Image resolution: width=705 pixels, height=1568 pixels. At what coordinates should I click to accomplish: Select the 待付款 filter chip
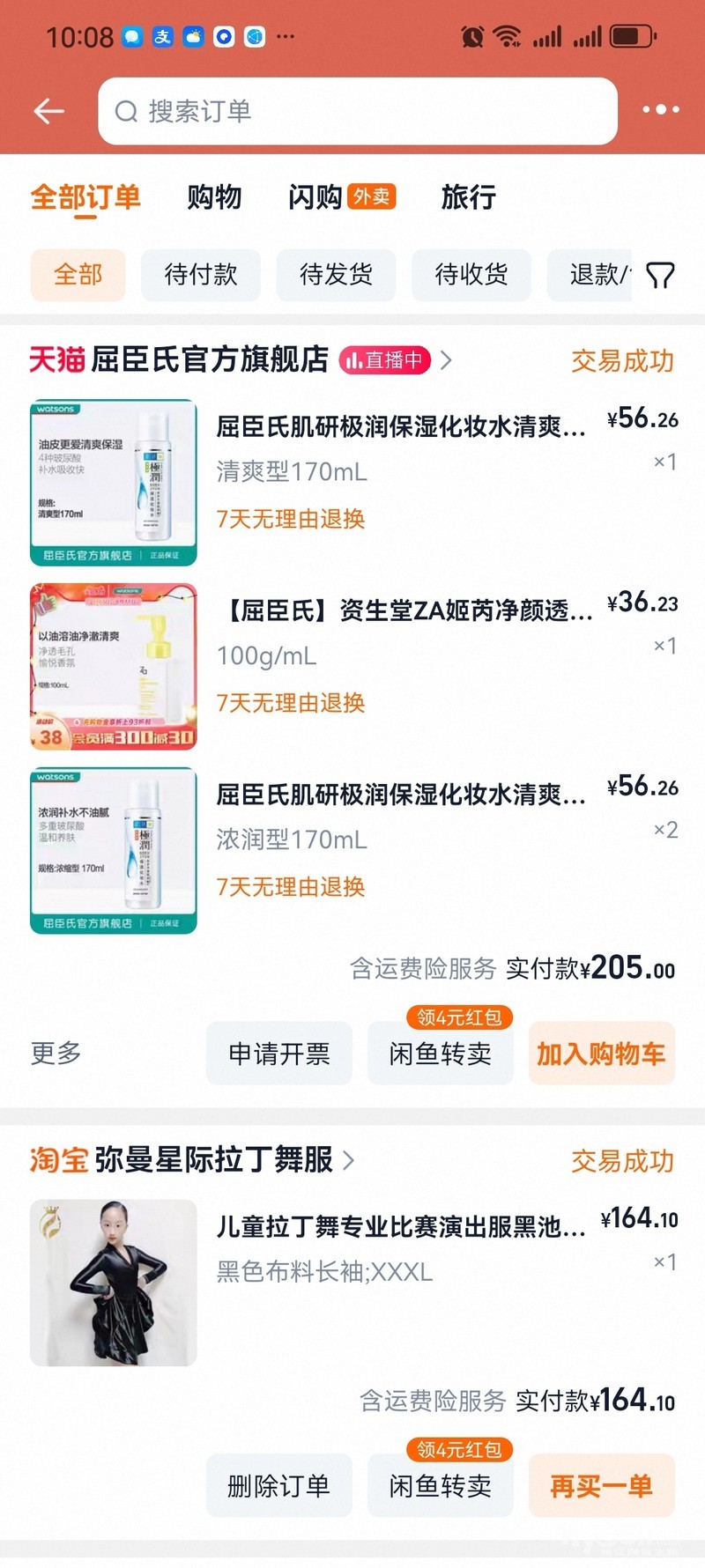point(201,275)
